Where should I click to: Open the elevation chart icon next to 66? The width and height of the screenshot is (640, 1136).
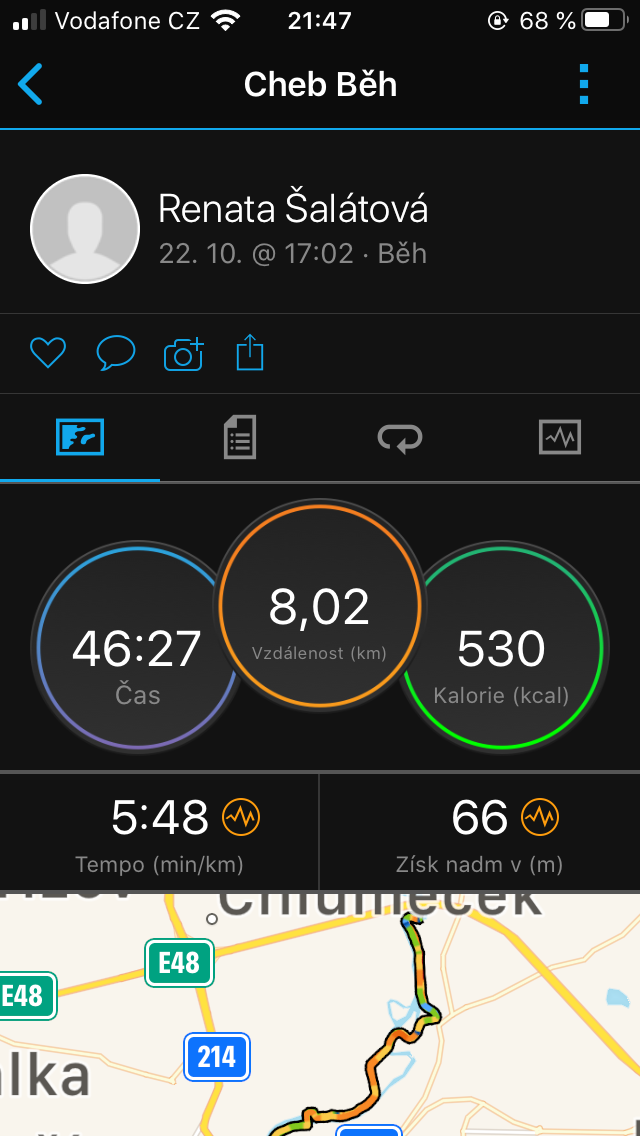point(540,818)
